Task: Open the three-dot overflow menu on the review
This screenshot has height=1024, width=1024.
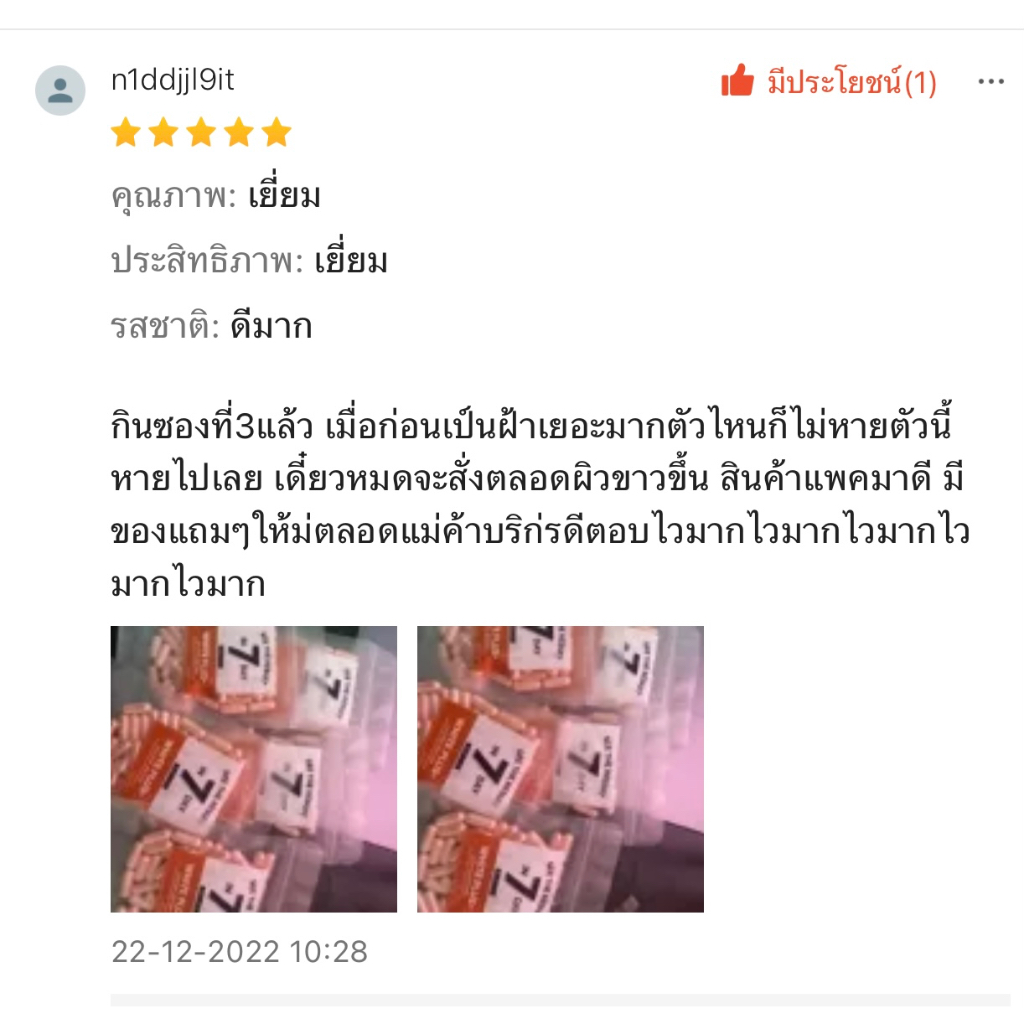Action: tap(990, 81)
